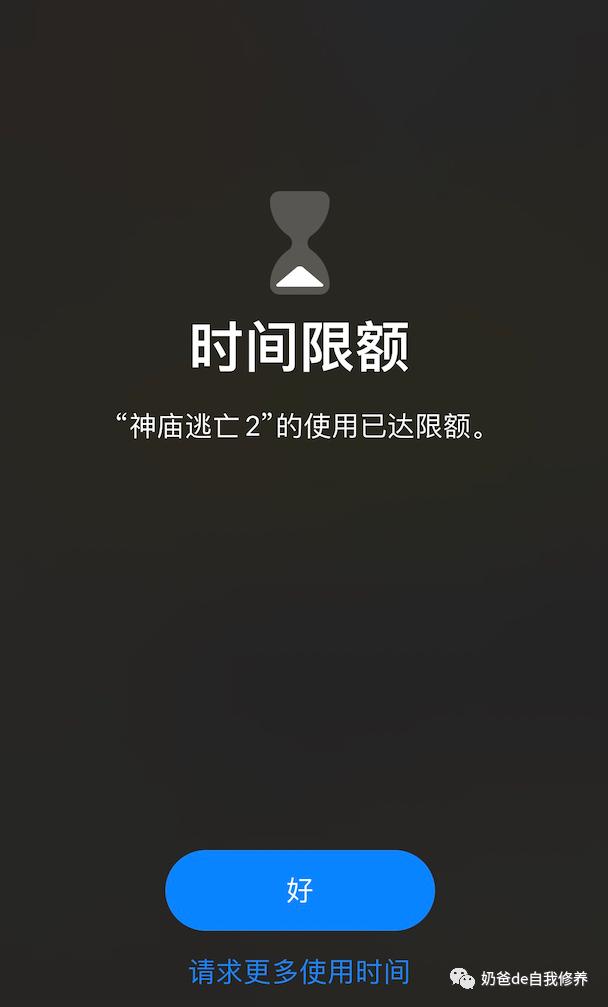Tap the blue 好 button
608x1007 pixels.
click(x=300, y=890)
